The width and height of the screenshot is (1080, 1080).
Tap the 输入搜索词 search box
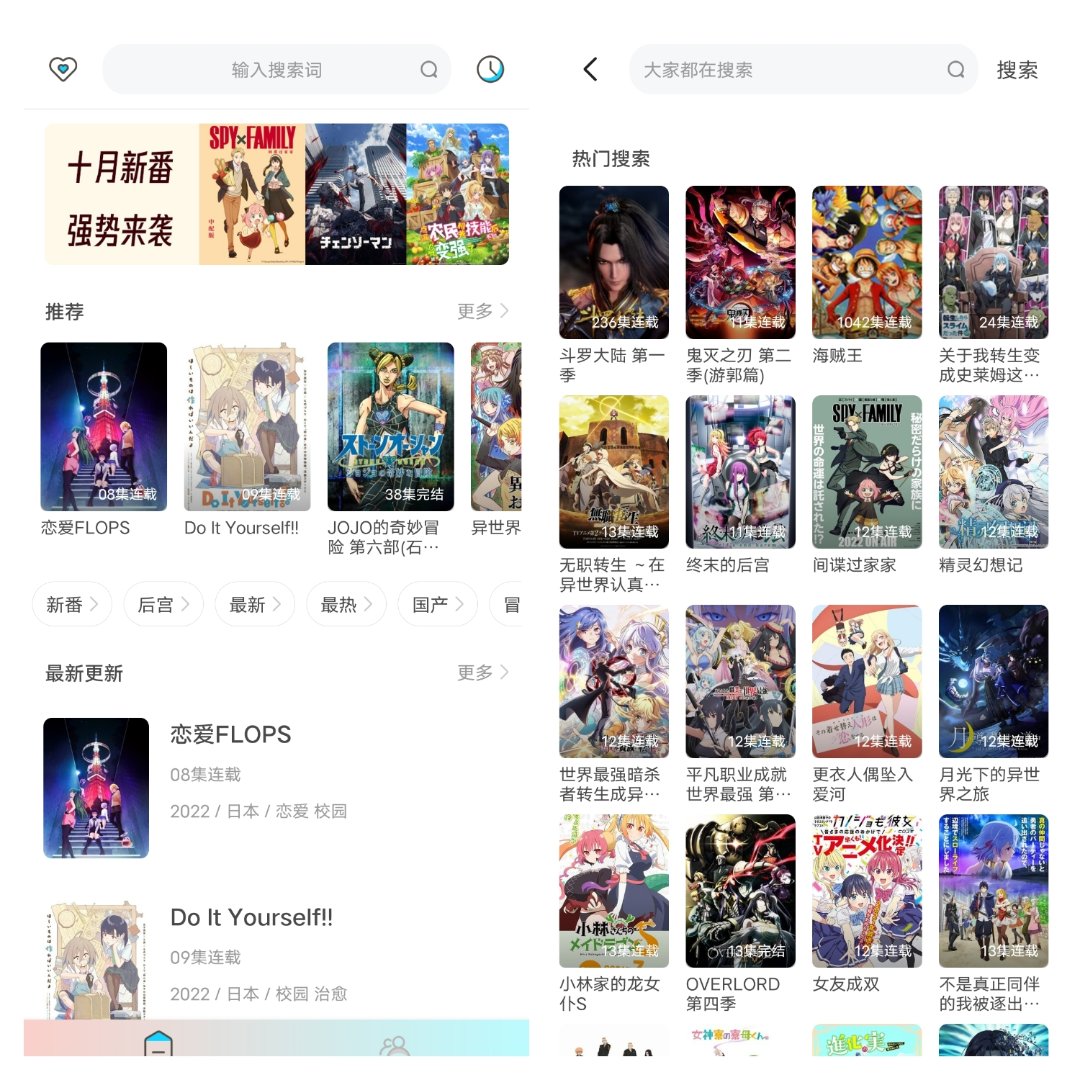point(276,70)
